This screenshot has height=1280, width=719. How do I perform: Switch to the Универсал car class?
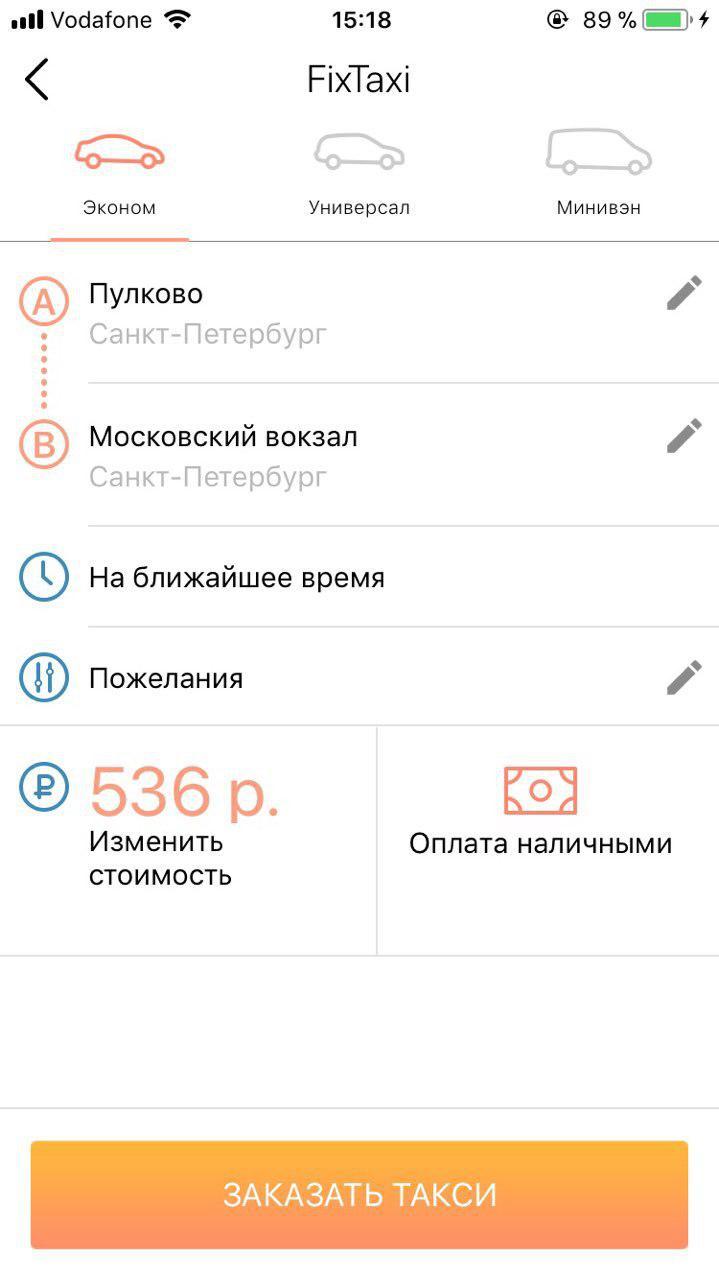click(359, 176)
